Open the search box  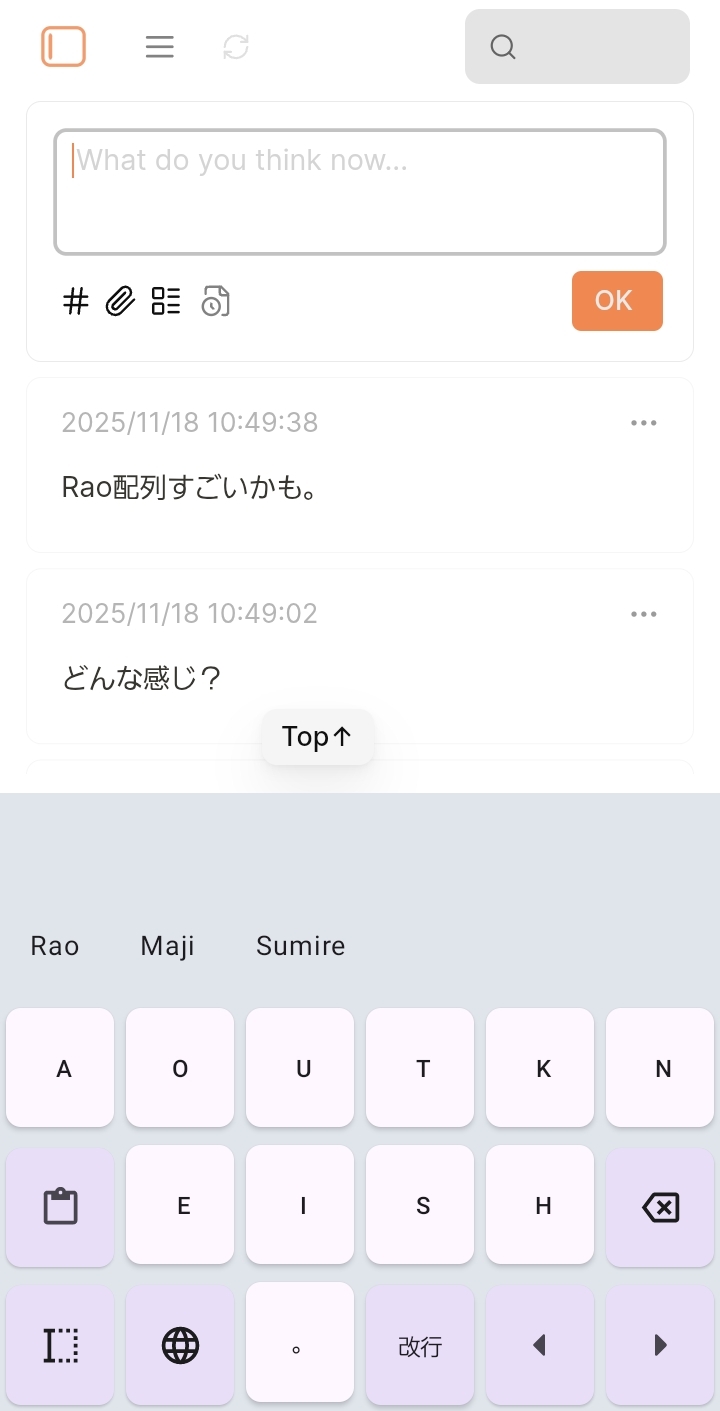tap(577, 47)
